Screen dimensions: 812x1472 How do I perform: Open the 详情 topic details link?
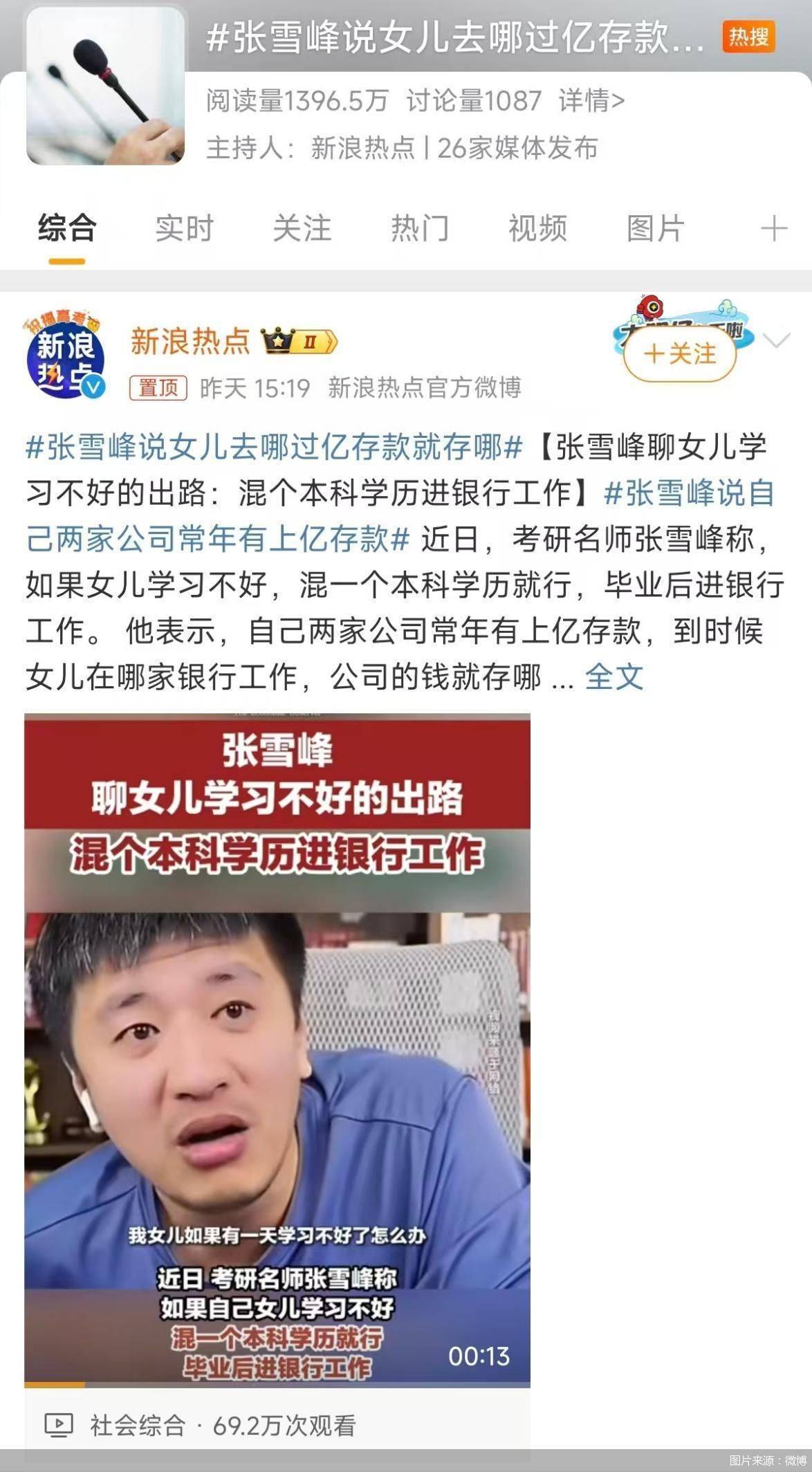pyautogui.click(x=591, y=101)
